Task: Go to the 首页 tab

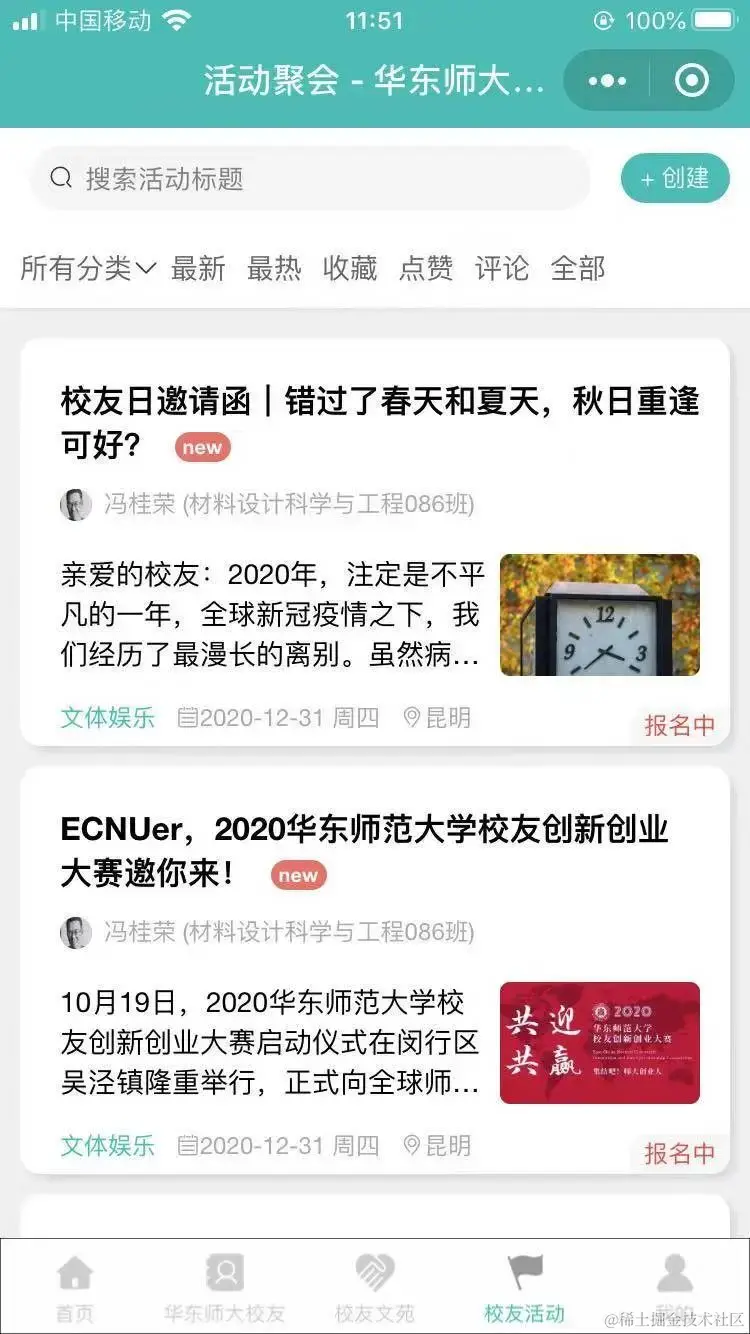Action: point(75,1288)
